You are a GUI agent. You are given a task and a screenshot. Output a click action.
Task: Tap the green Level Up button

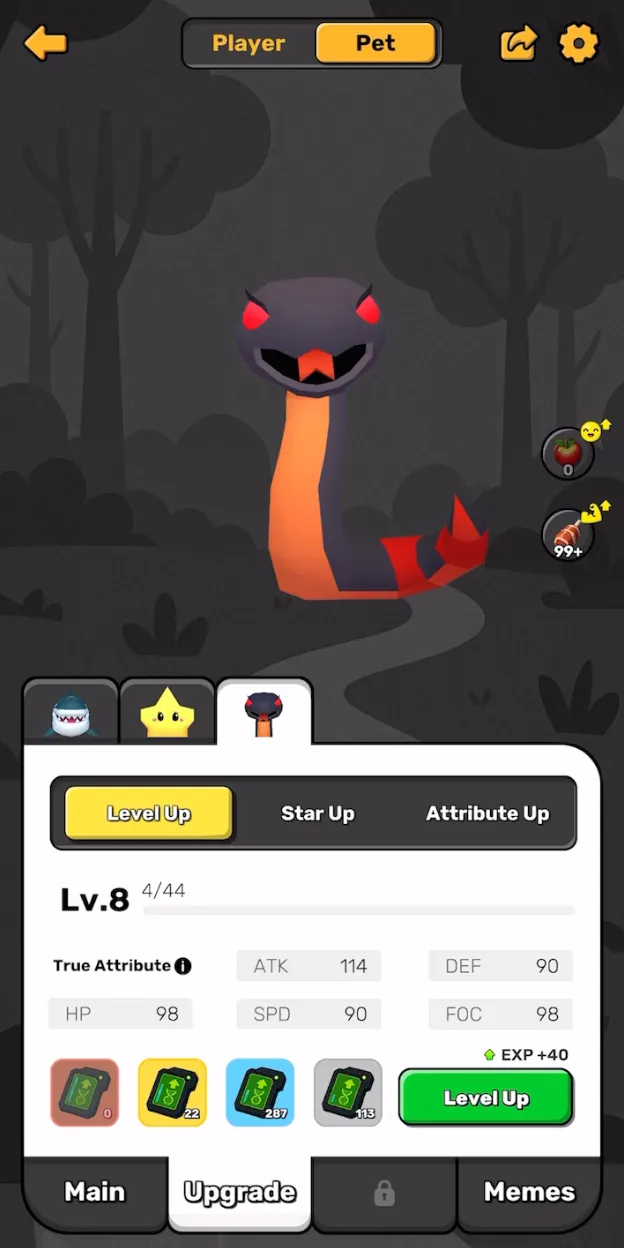pyautogui.click(x=486, y=1098)
